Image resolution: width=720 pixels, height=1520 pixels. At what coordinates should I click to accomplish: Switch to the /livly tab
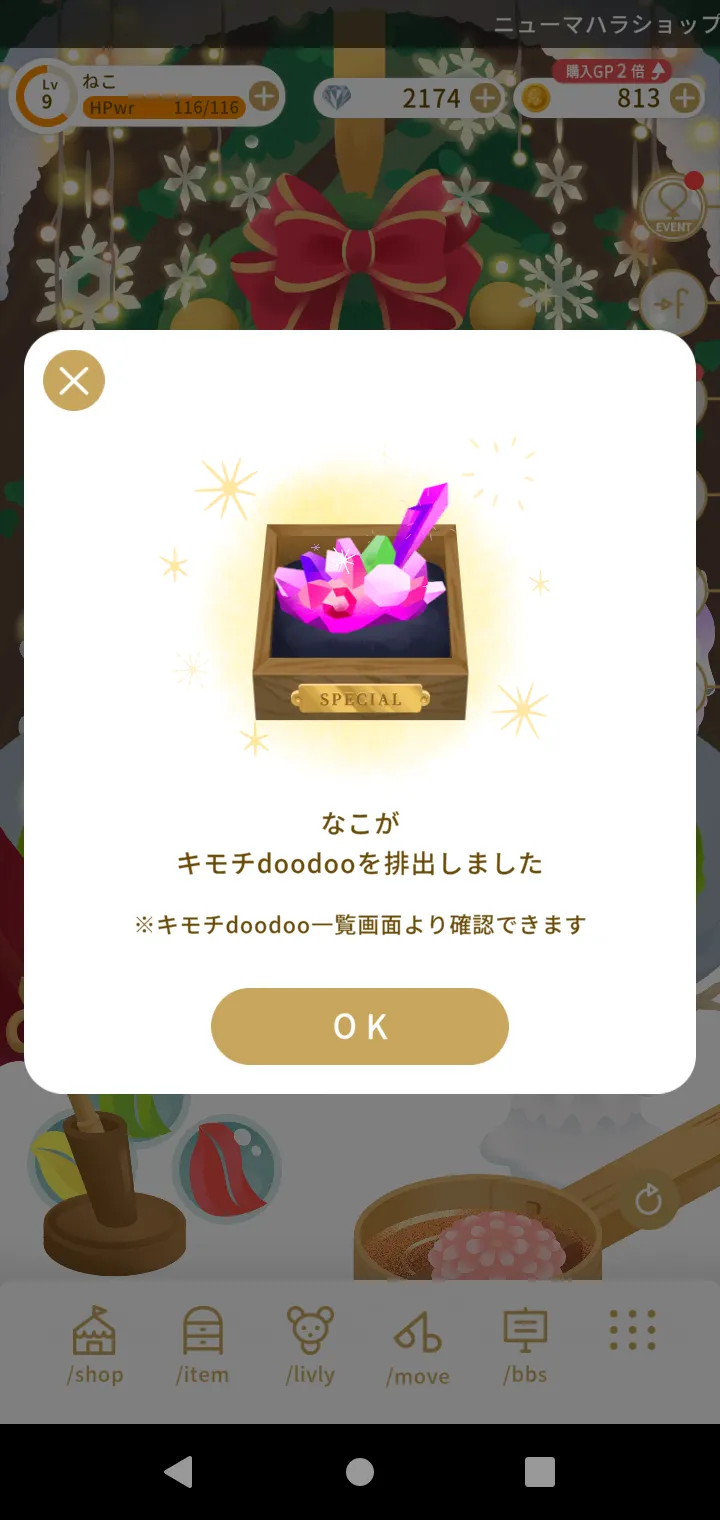(x=310, y=1346)
